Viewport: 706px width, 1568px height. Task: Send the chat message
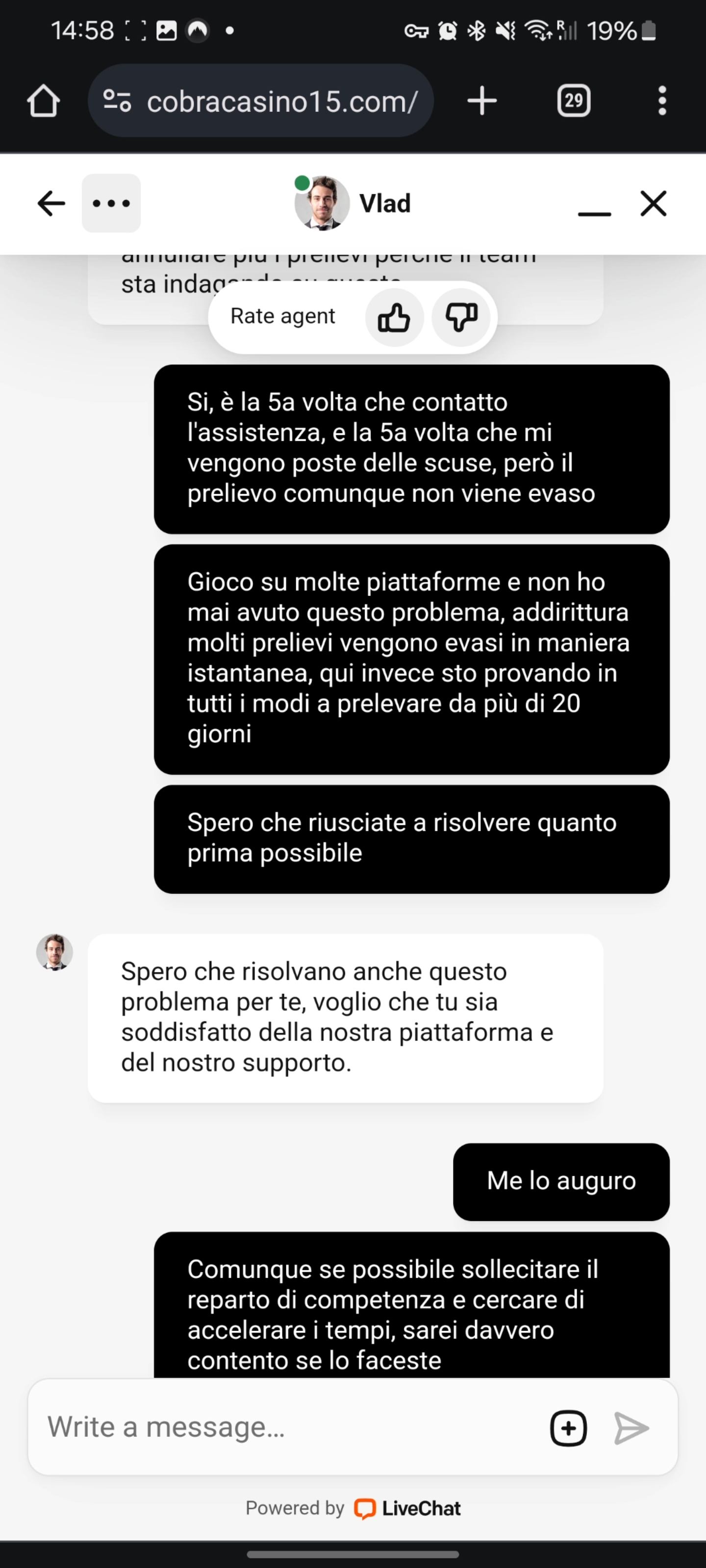click(631, 1428)
